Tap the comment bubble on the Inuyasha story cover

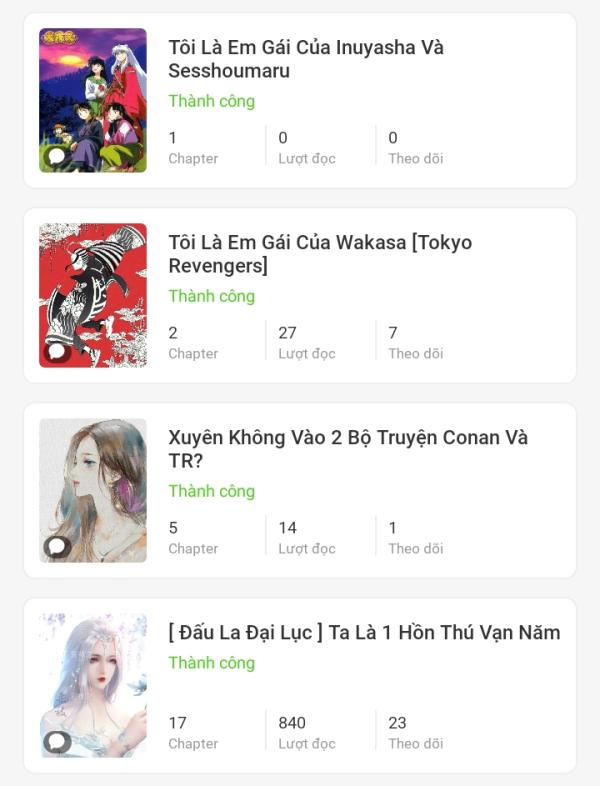[57, 156]
